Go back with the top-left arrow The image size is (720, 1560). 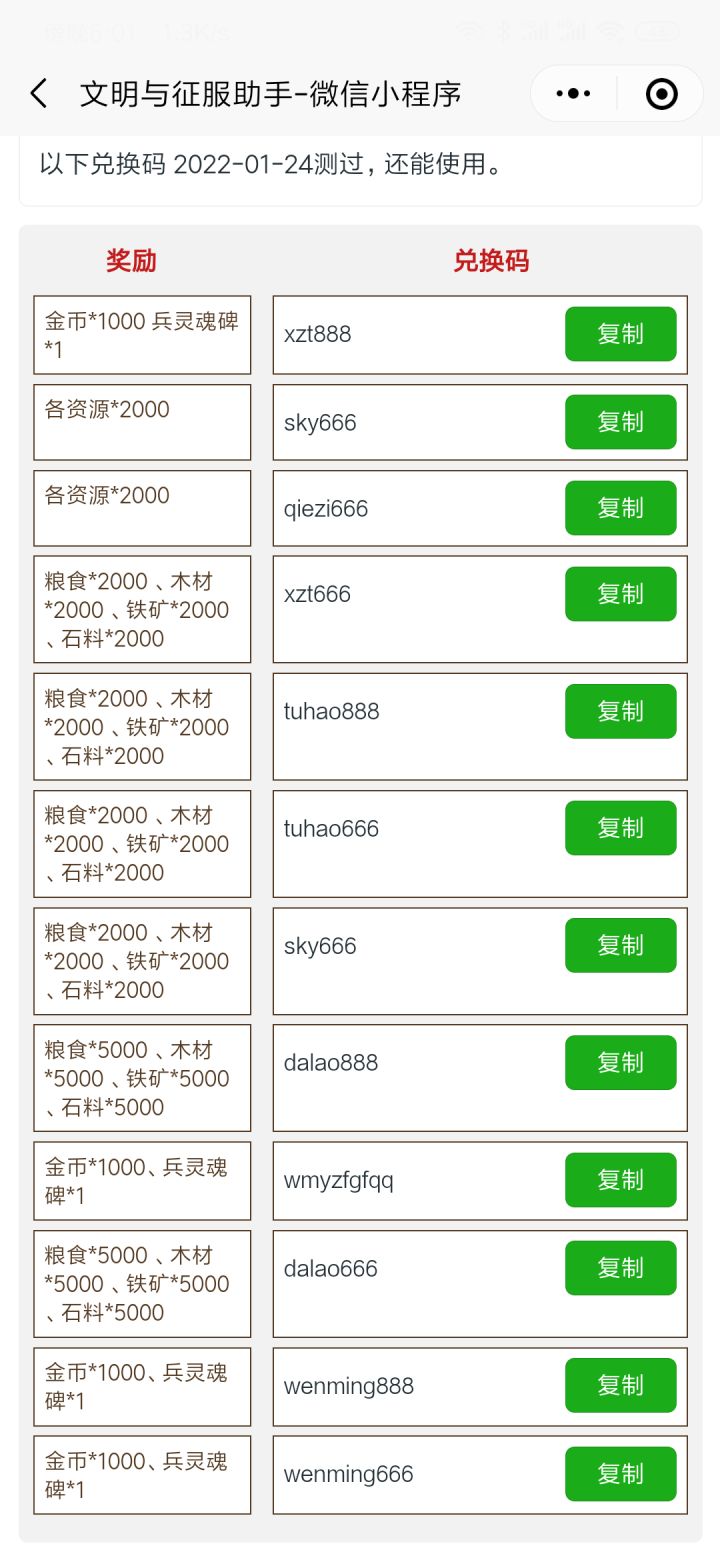coord(38,94)
